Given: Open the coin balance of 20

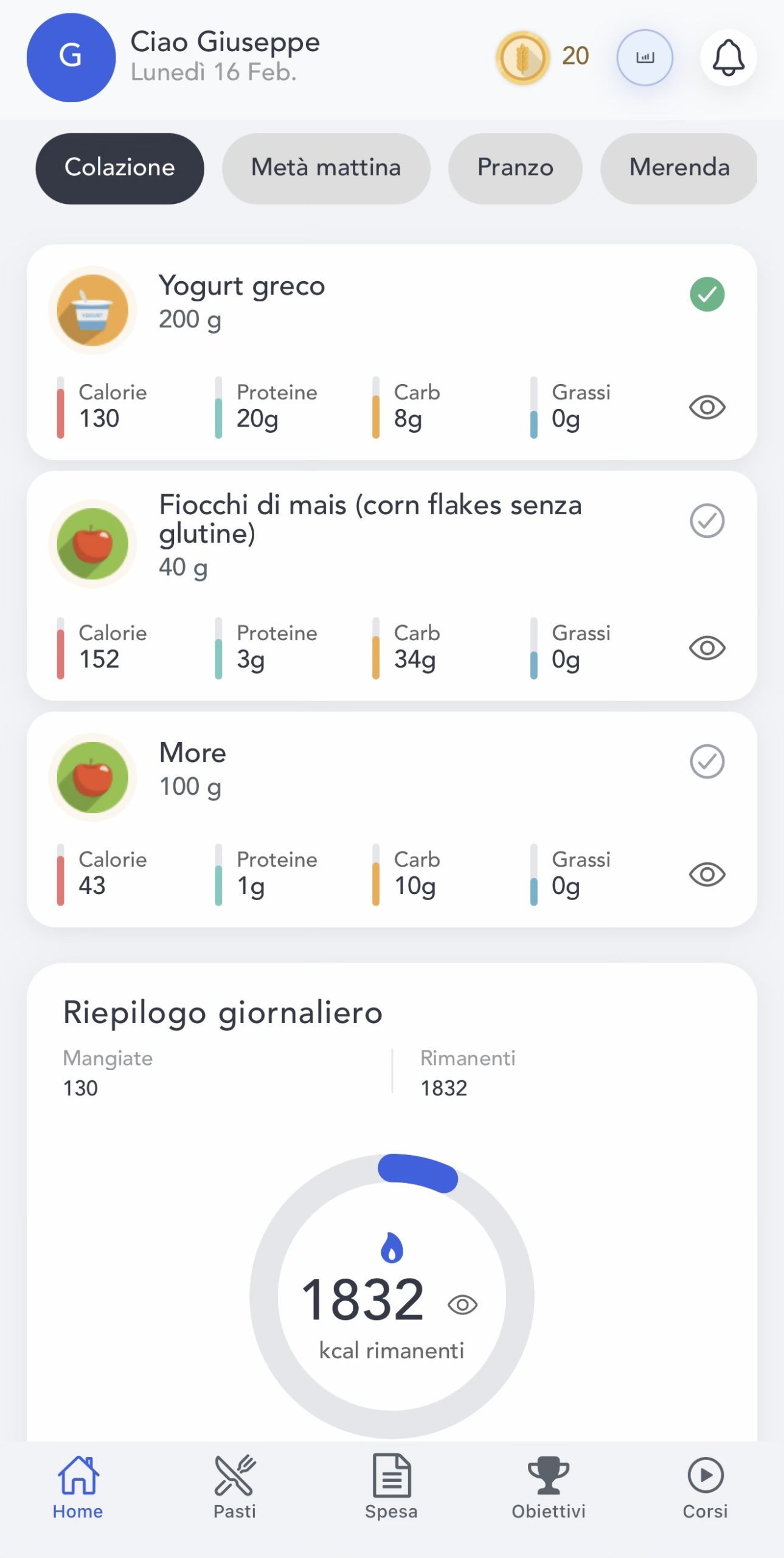Looking at the screenshot, I should (x=542, y=57).
